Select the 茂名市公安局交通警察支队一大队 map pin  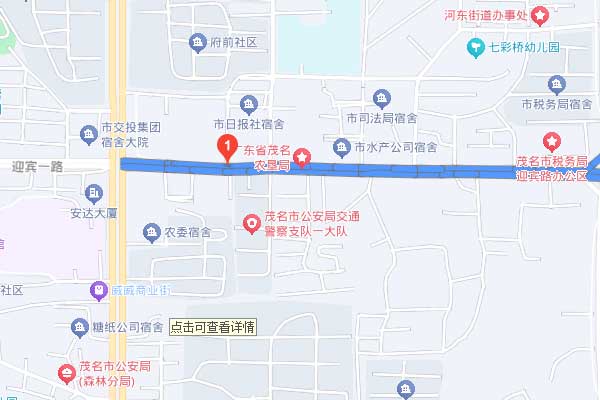click(x=252, y=222)
